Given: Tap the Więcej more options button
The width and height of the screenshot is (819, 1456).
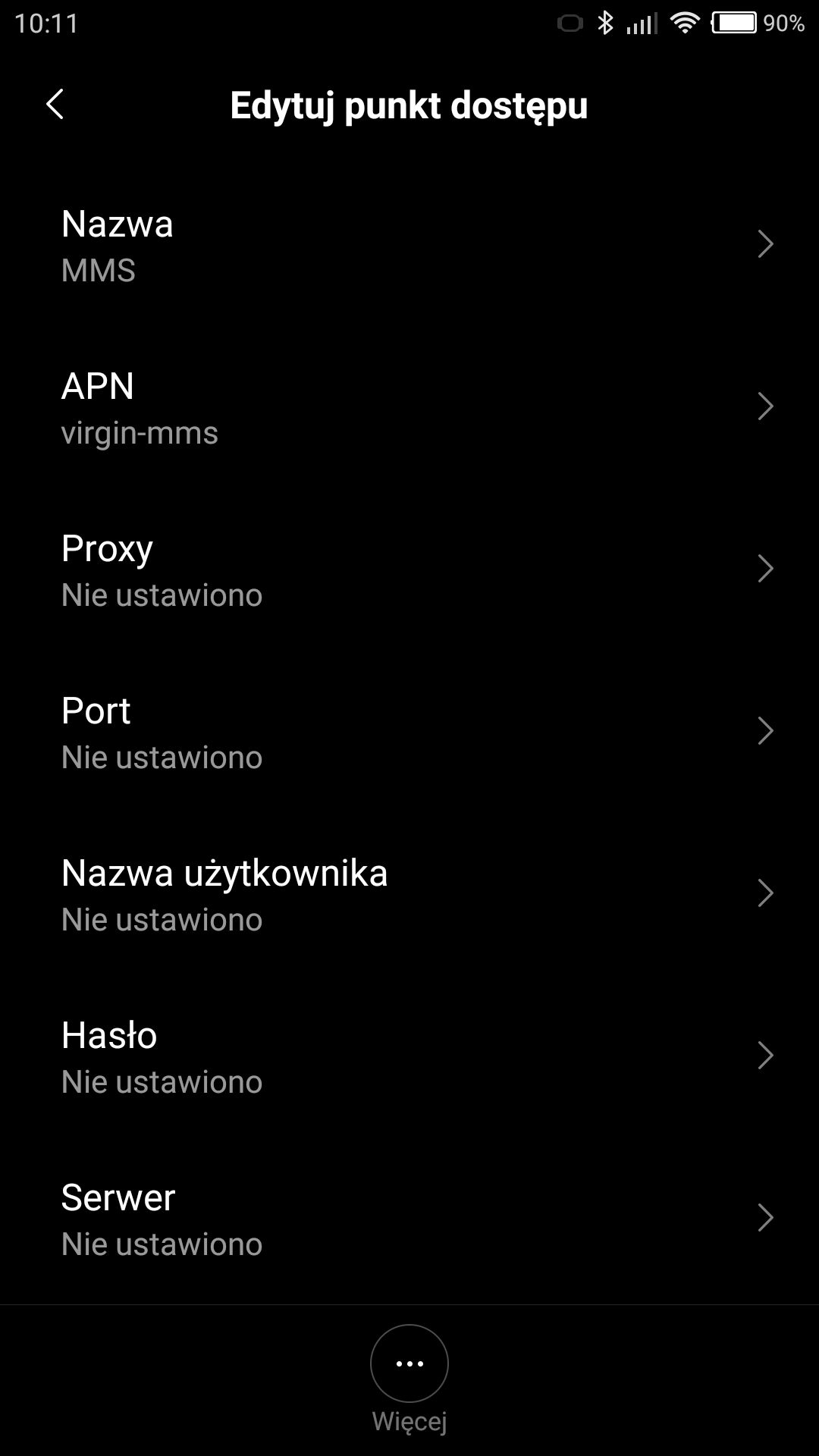Looking at the screenshot, I should tap(409, 1363).
